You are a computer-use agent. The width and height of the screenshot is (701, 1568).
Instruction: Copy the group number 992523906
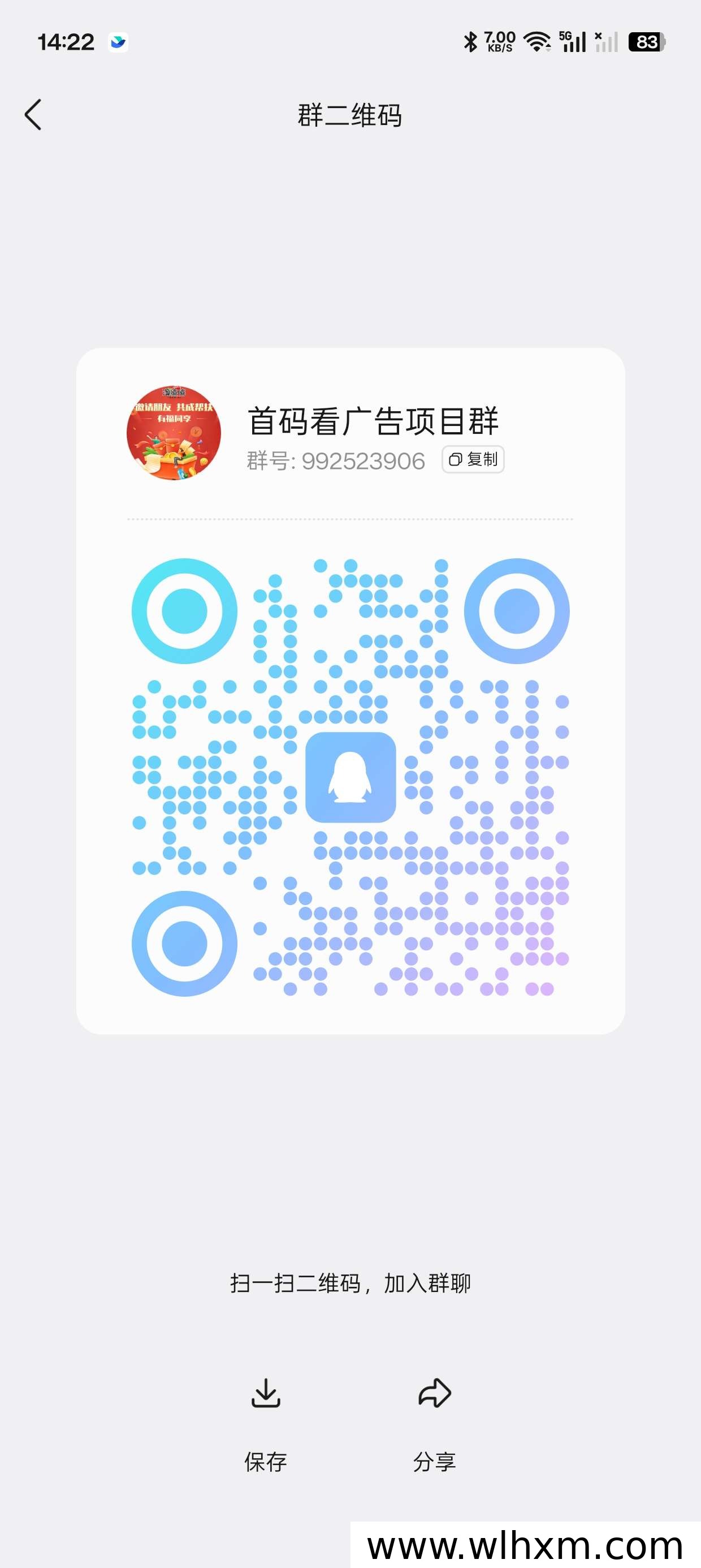pyautogui.click(x=473, y=459)
